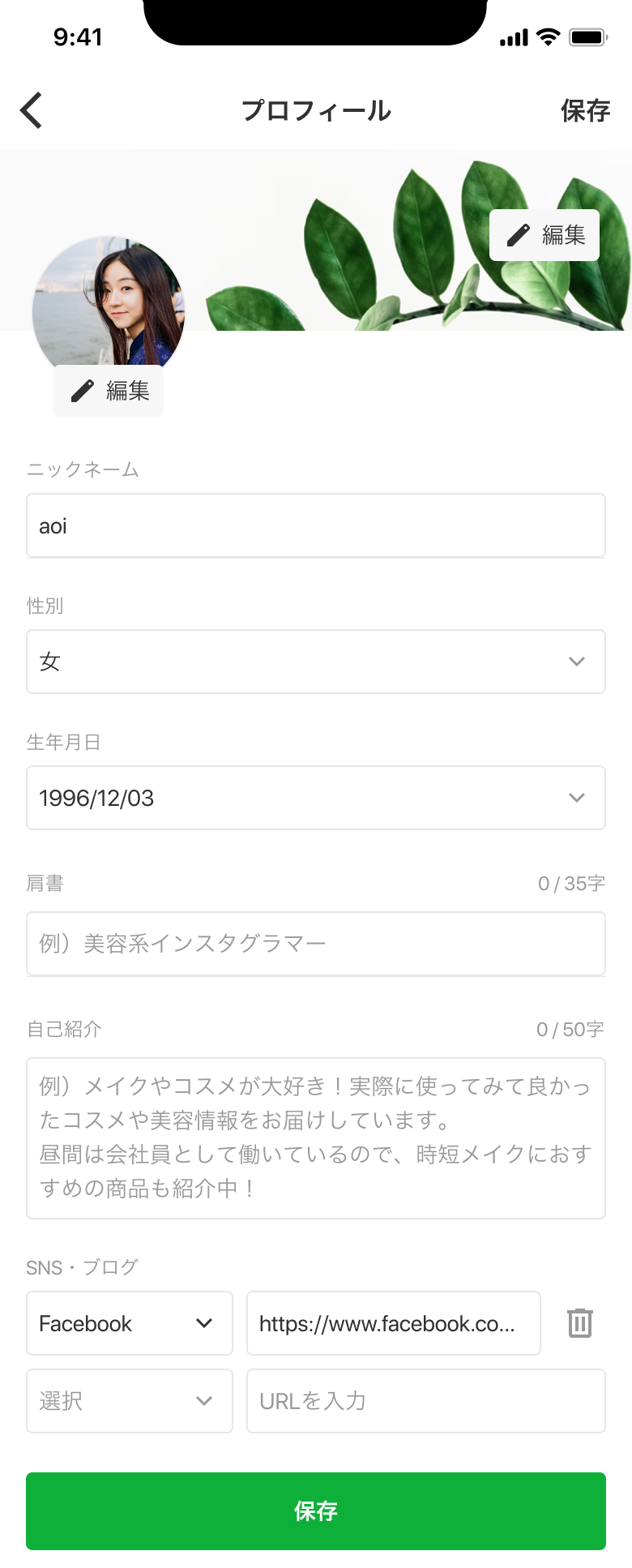Delete the Facebook link with the trash icon
This screenshot has height=1568, width=632.
[x=580, y=1323]
